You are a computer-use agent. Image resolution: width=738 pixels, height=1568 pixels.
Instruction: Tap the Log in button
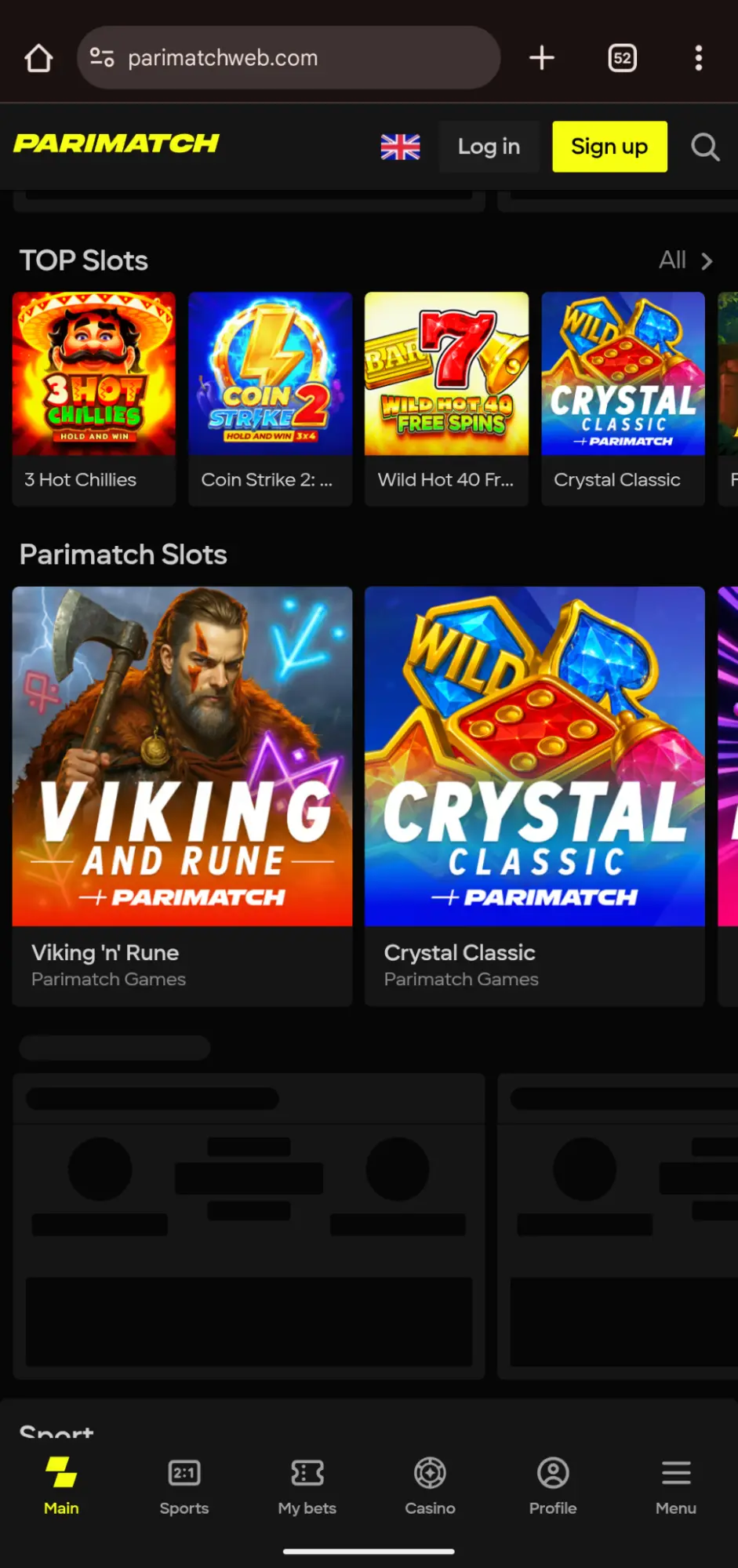[x=489, y=147]
